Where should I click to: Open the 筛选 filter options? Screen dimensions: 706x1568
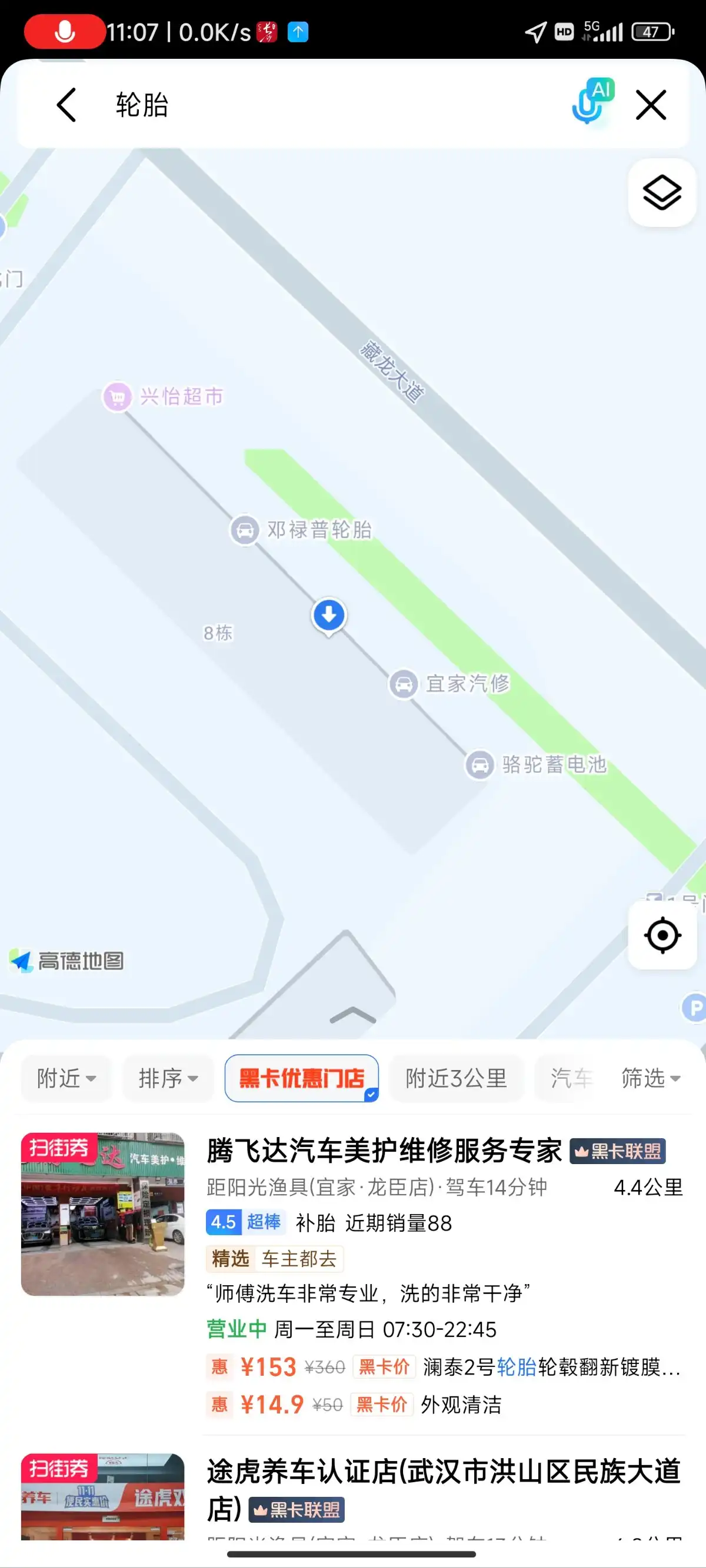650,1078
